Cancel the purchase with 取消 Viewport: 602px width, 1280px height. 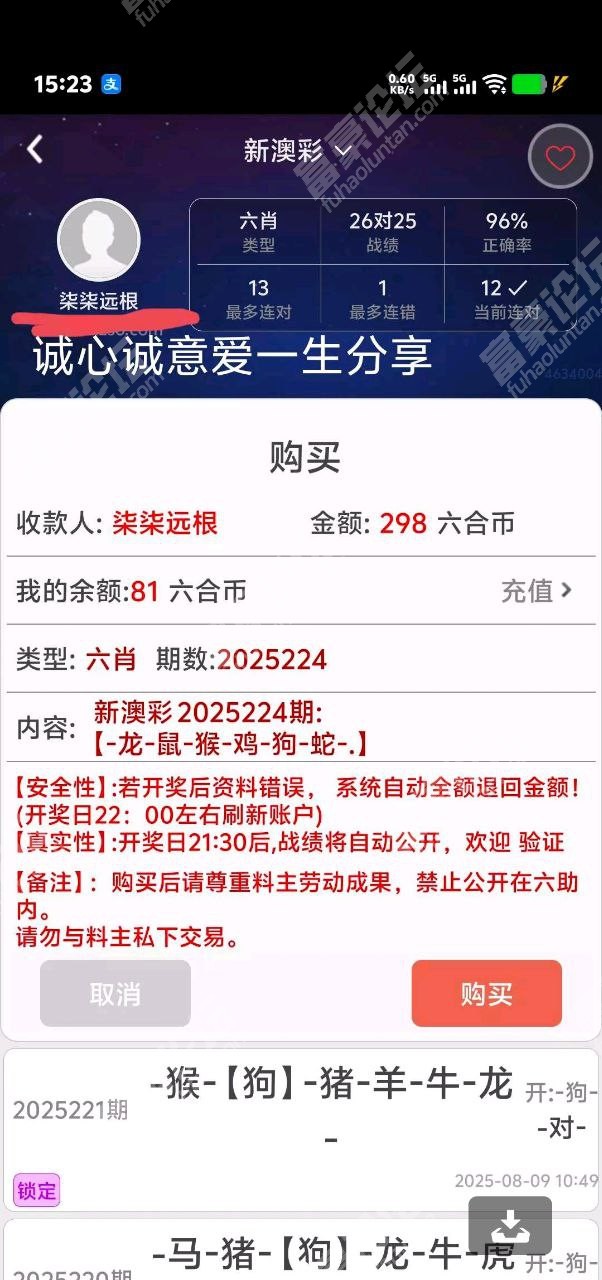click(x=115, y=993)
